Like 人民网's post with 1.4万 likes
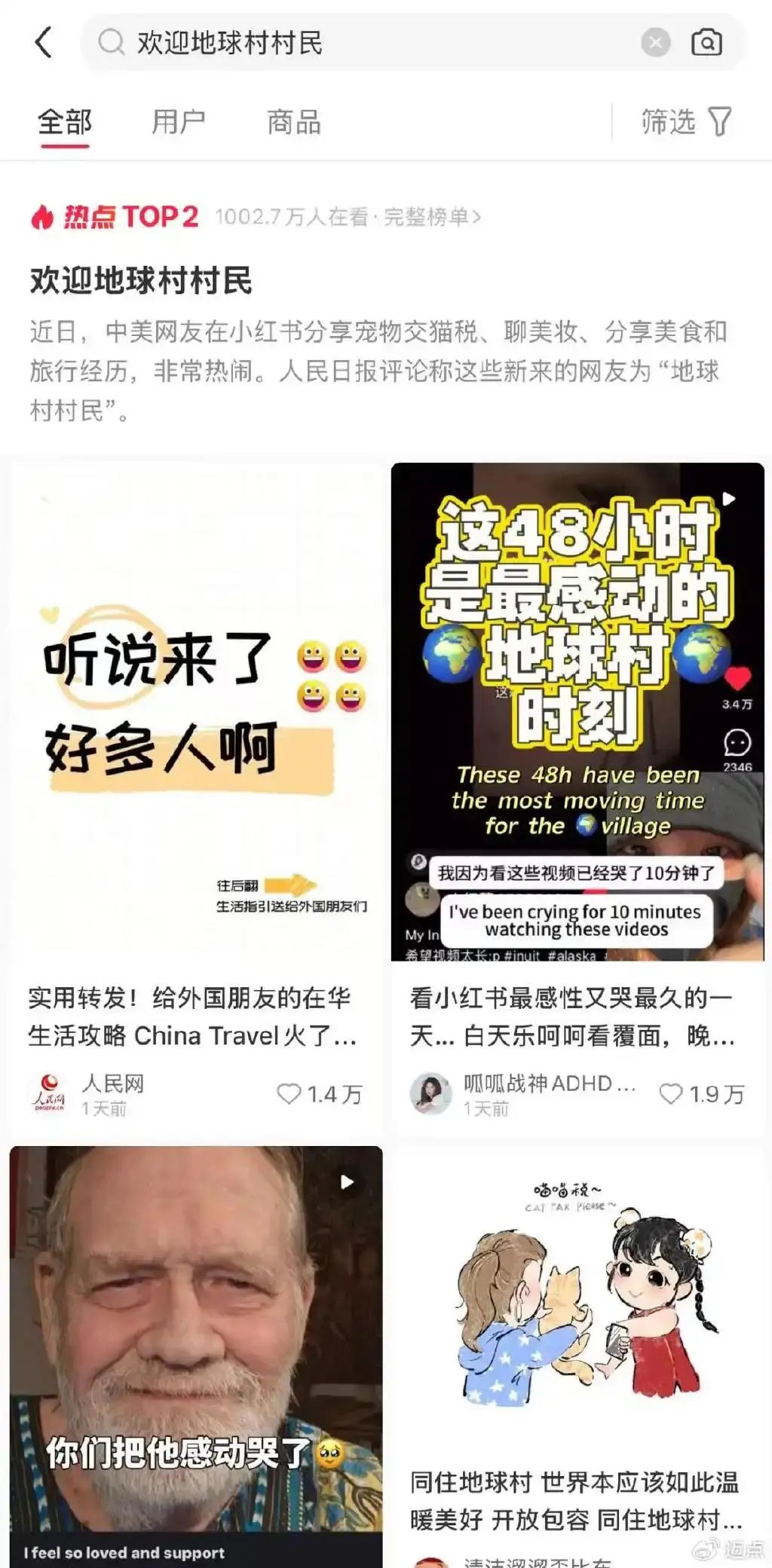Viewport: 772px width, 1568px height. click(289, 1093)
